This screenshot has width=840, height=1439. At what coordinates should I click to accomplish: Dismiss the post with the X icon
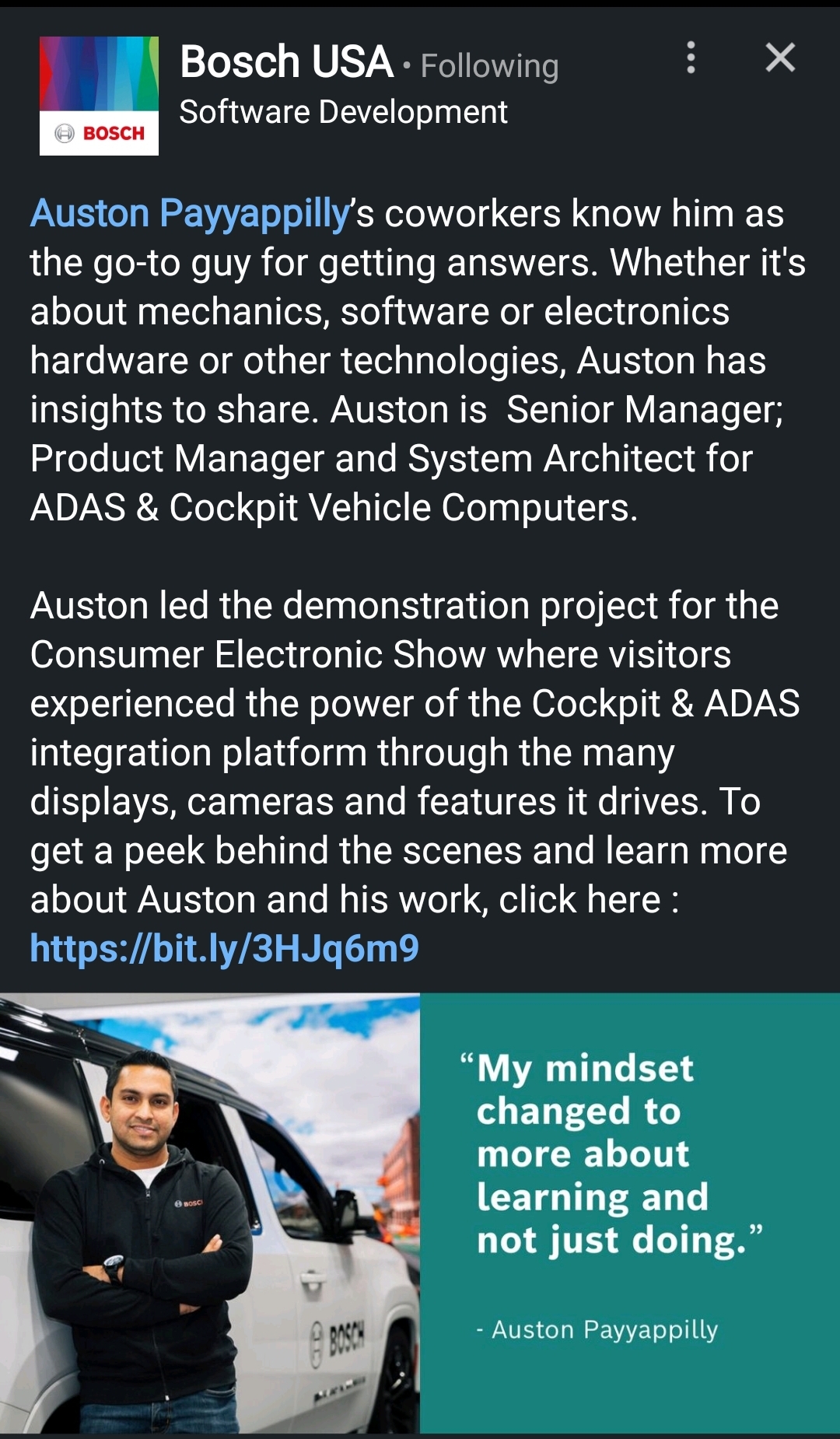[x=780, y=58]
